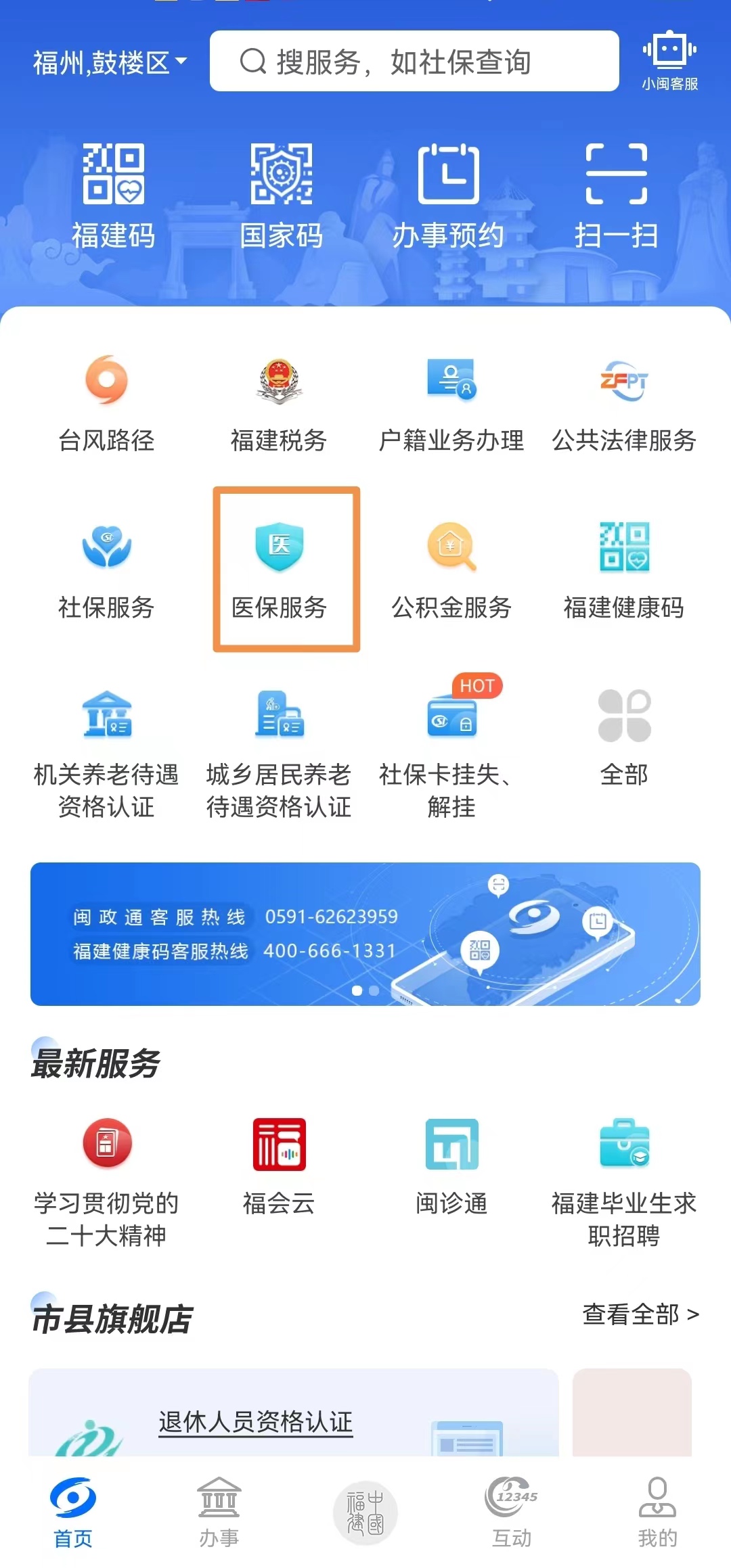Image resolution: width=731 pixels, height=1568 pixels.
Task: Open 小闽客服 customer service
Action: 669,61
